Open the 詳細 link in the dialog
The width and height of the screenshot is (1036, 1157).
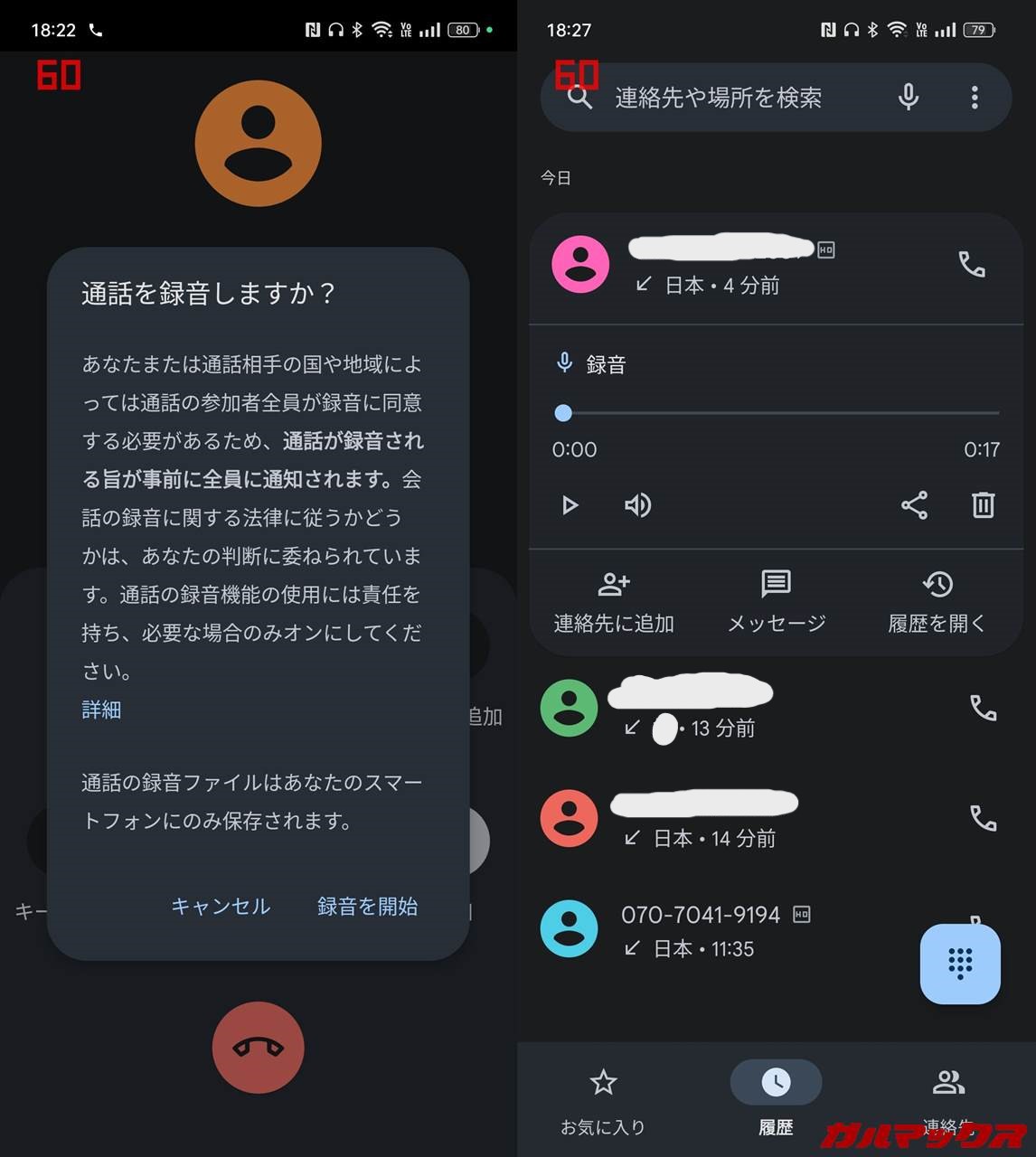coord(101,710)
